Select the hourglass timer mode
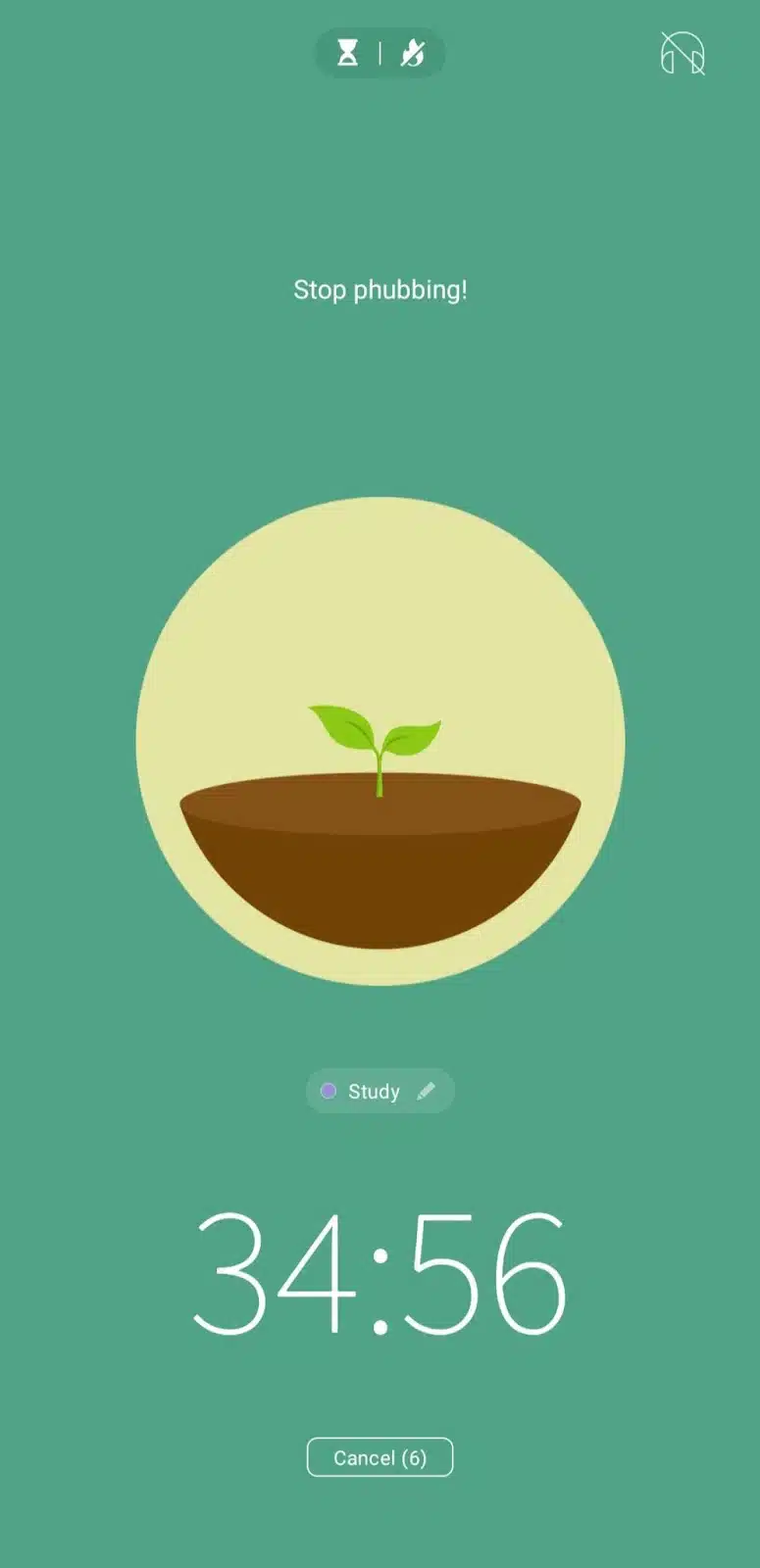Image resolution: width=760 pixels, height=1568 pixels. tap(348, 53)
